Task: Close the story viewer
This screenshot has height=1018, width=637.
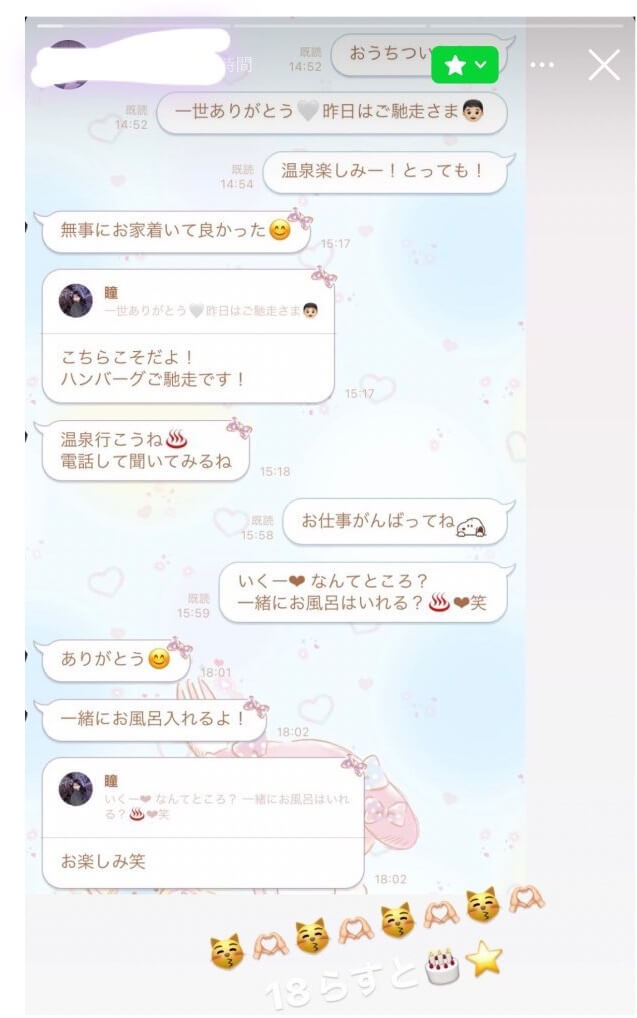Action: point(604,66)
